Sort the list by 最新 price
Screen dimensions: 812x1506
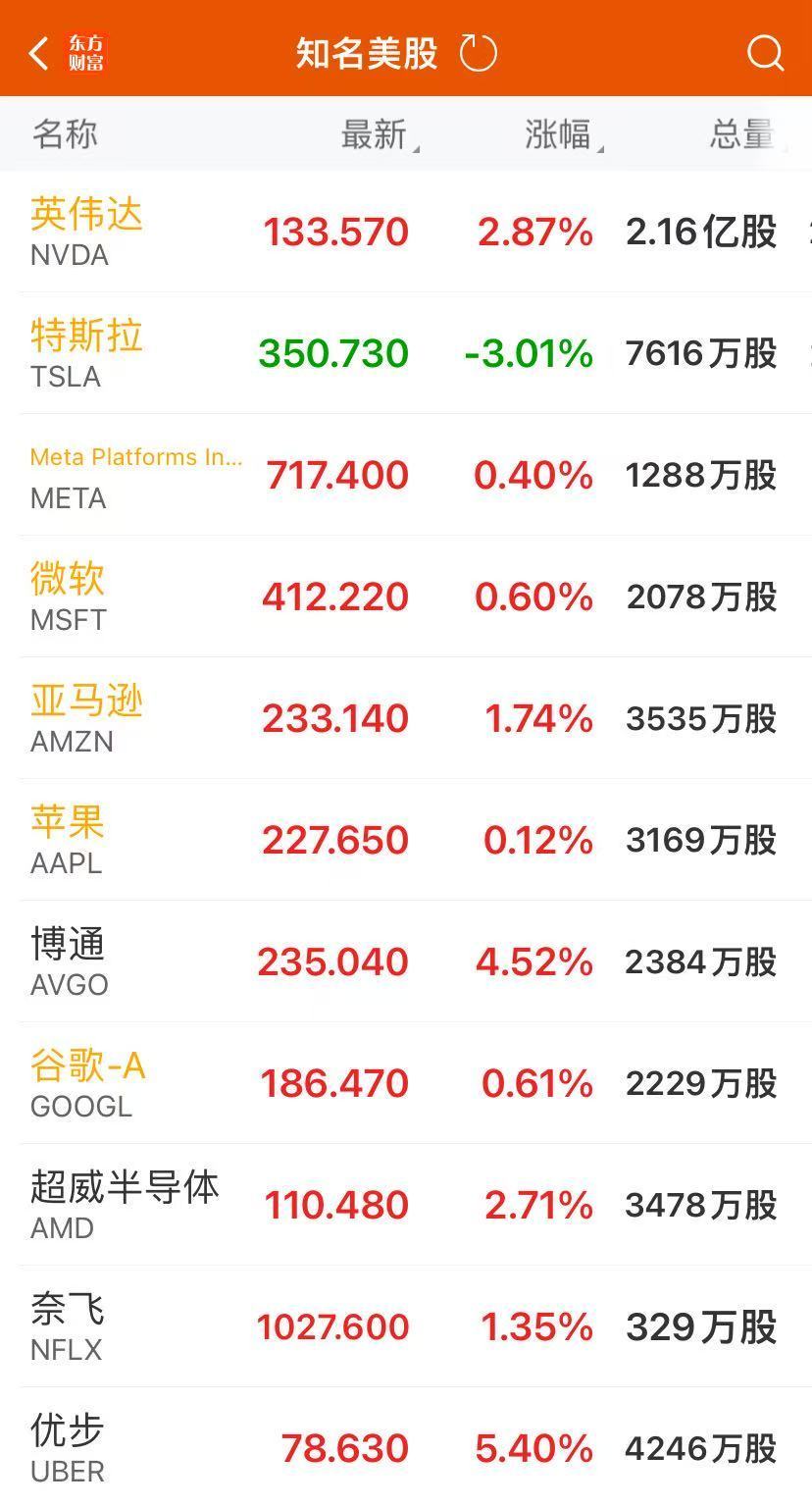coord(380,134)
